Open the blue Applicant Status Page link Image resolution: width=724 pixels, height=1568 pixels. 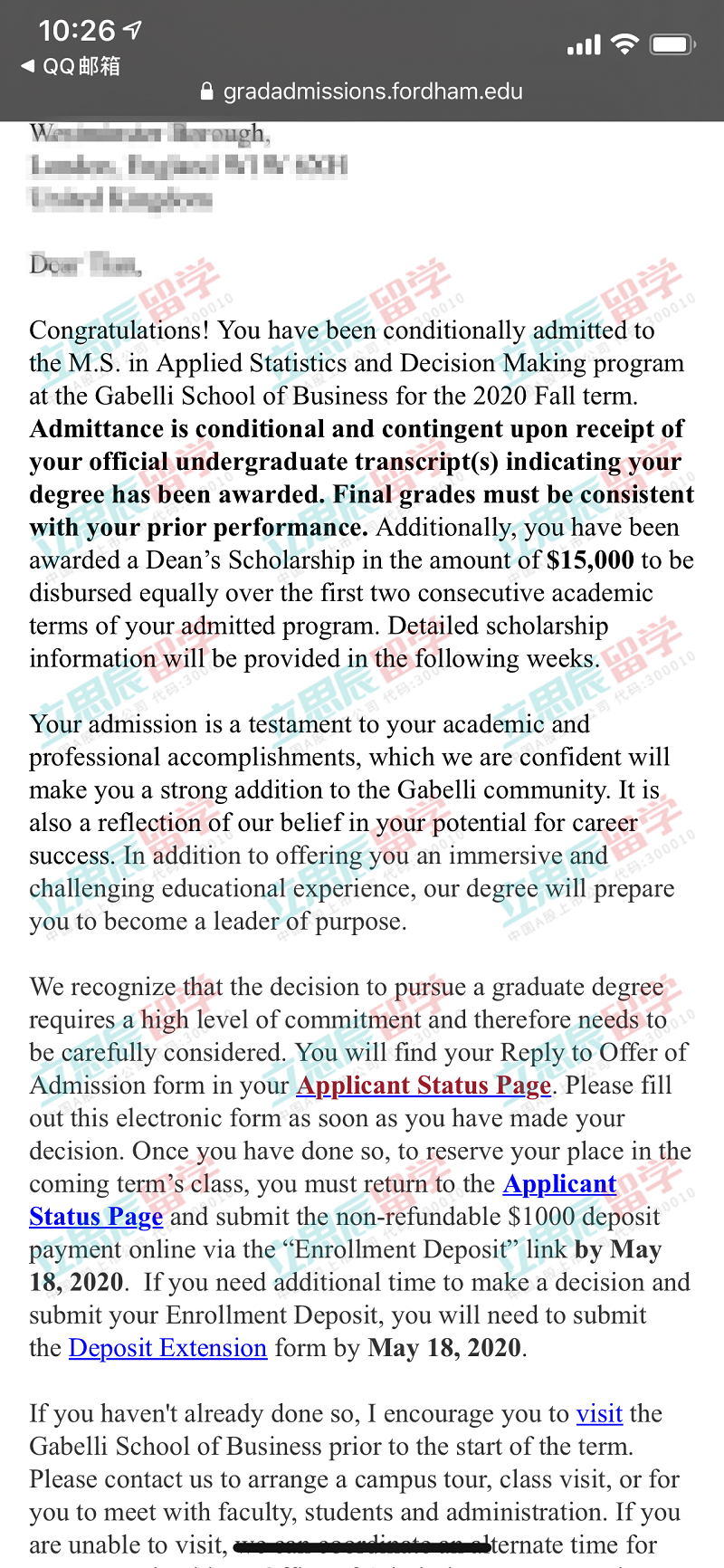point(559,1184)
